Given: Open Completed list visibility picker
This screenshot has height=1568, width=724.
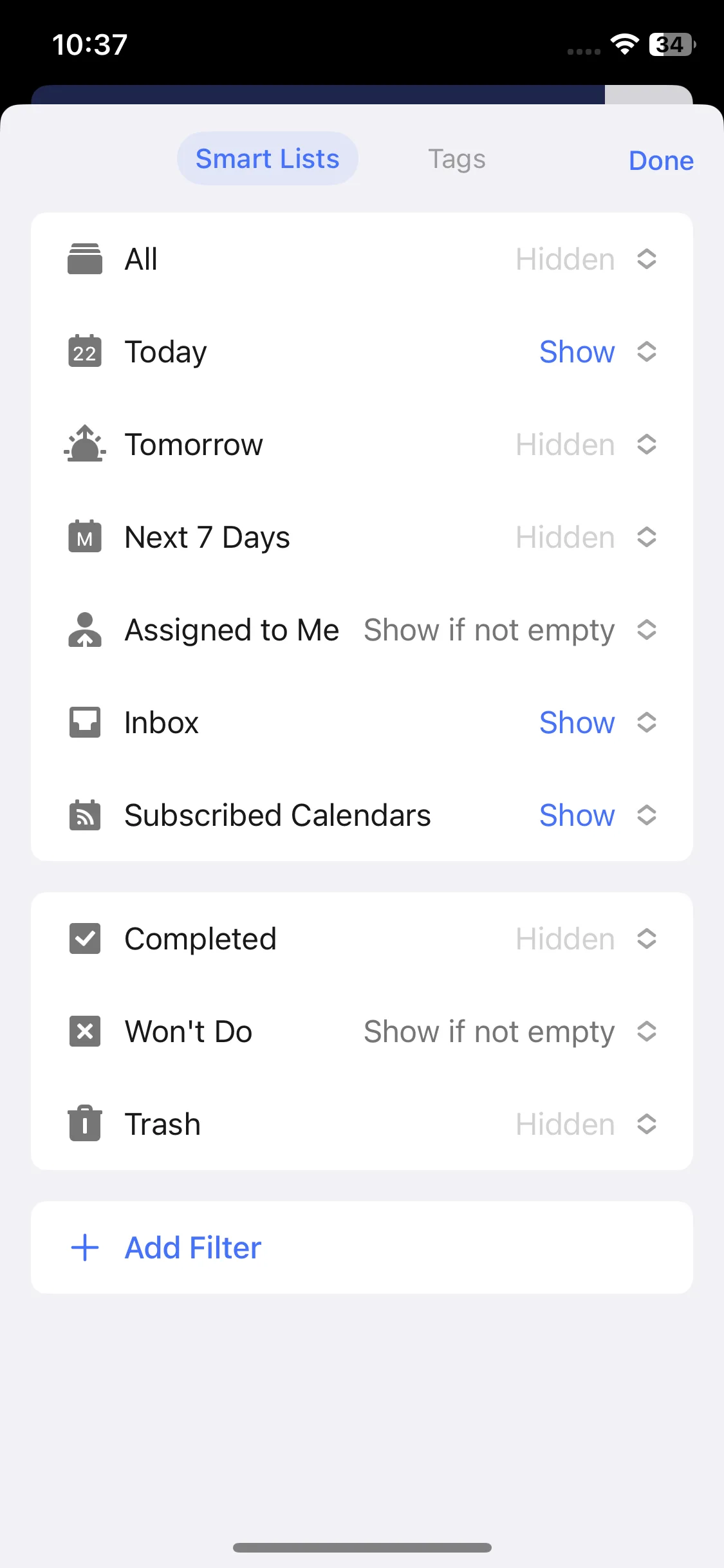Looking at the screenshot, I should tap(586, 939).
